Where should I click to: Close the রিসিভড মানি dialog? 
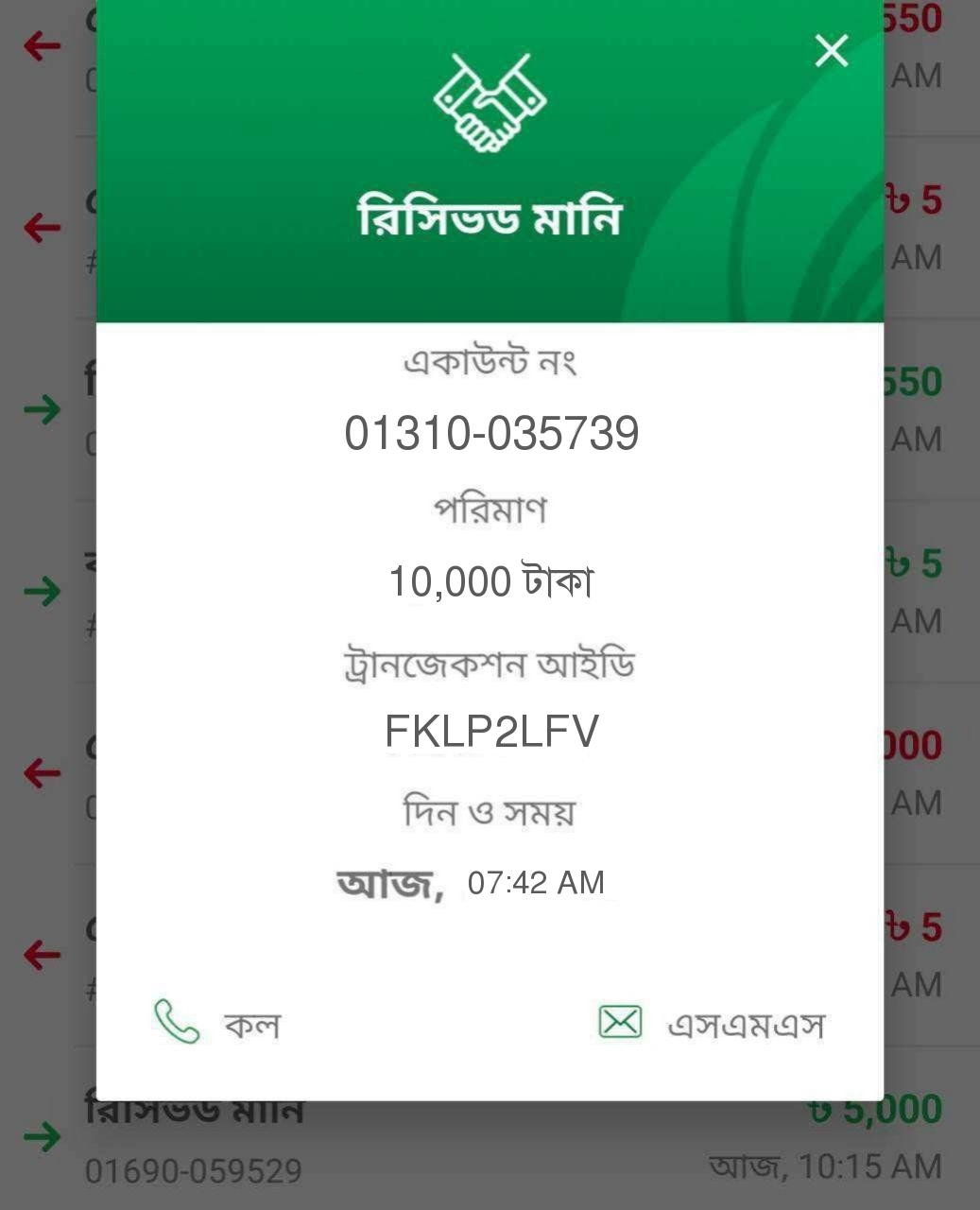pos(832,51)
